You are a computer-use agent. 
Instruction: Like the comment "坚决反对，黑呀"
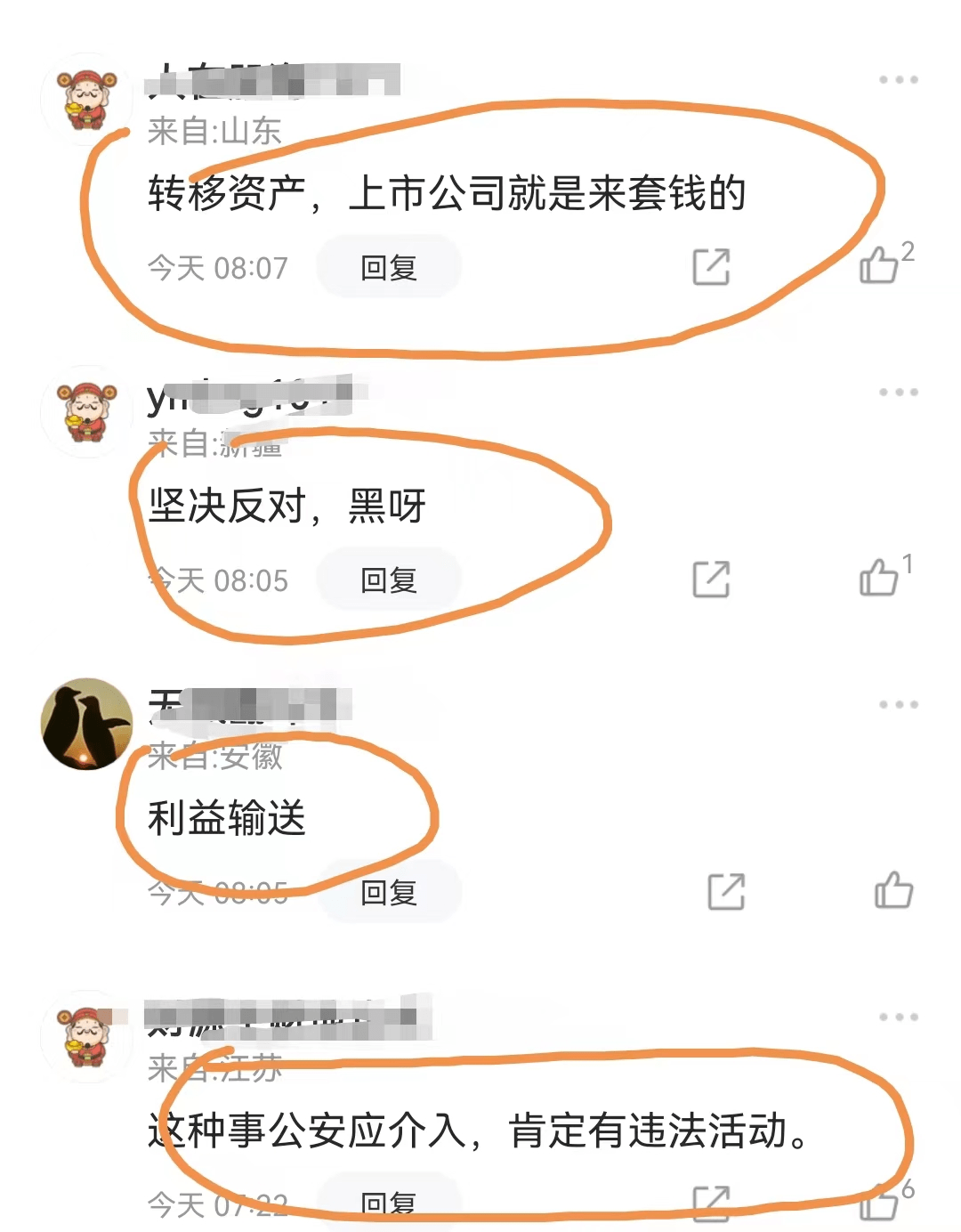pos(879,578)
